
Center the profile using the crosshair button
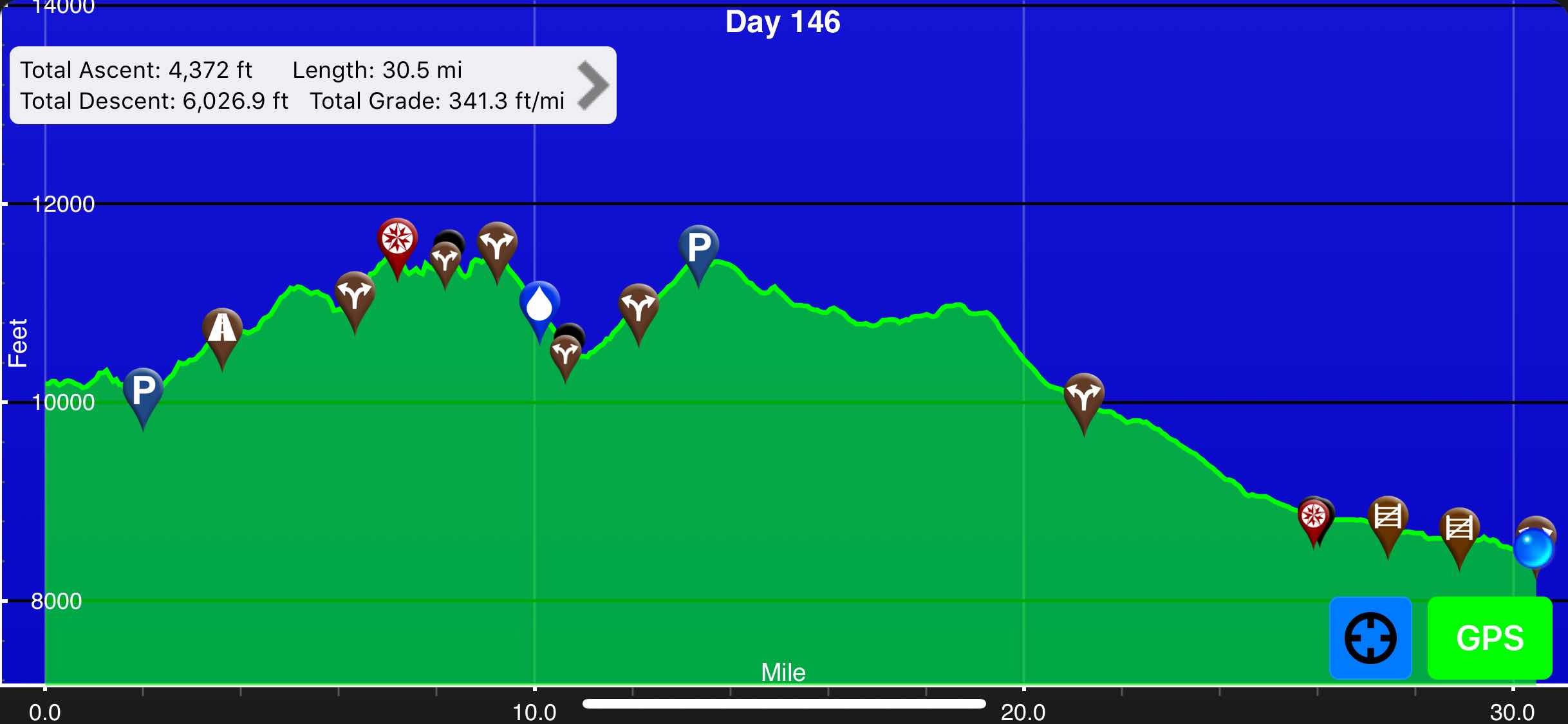[1370, 638]
